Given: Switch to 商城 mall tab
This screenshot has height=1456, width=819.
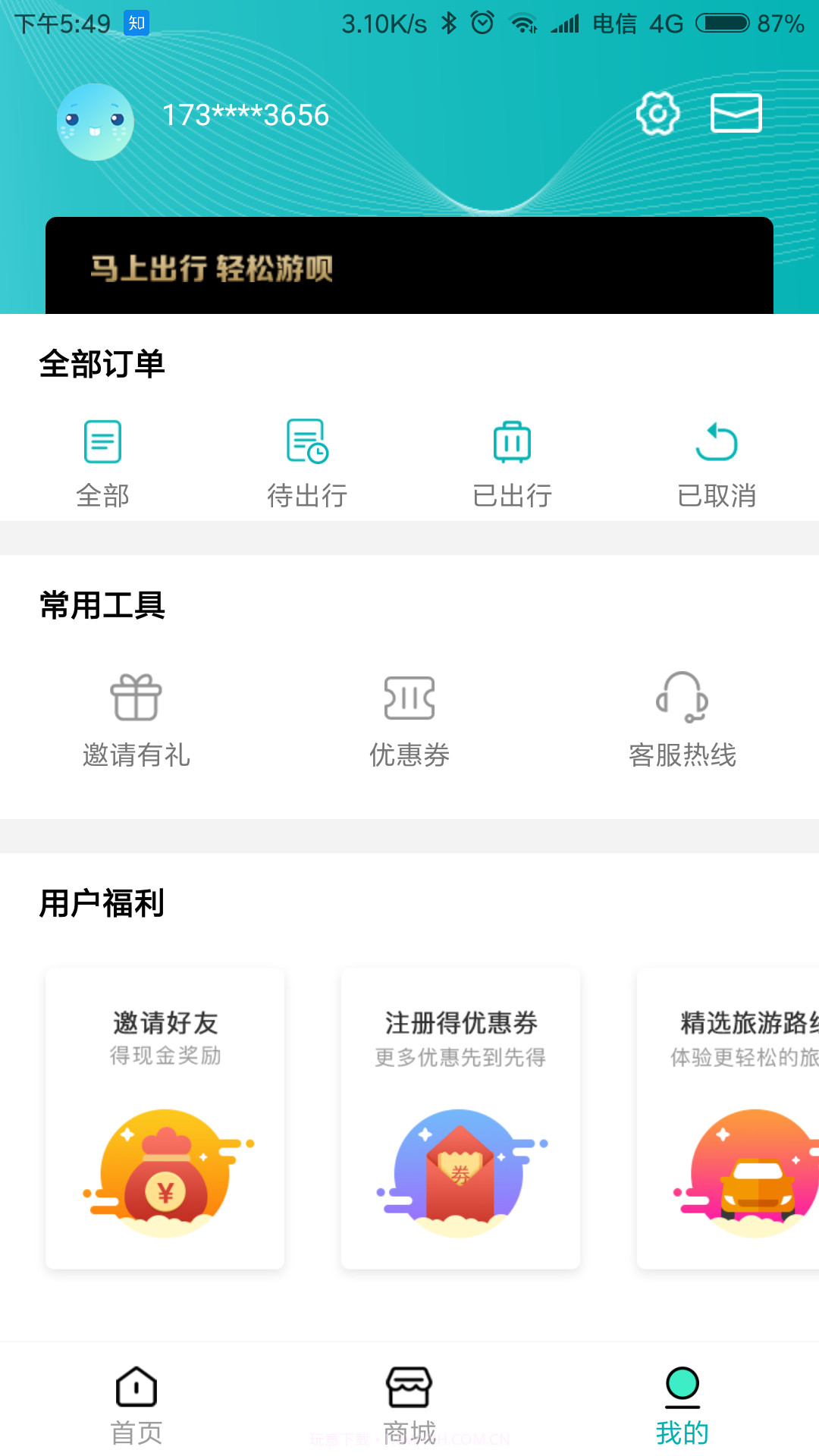Looking at the screenshot, I should tap(409, 1407).
